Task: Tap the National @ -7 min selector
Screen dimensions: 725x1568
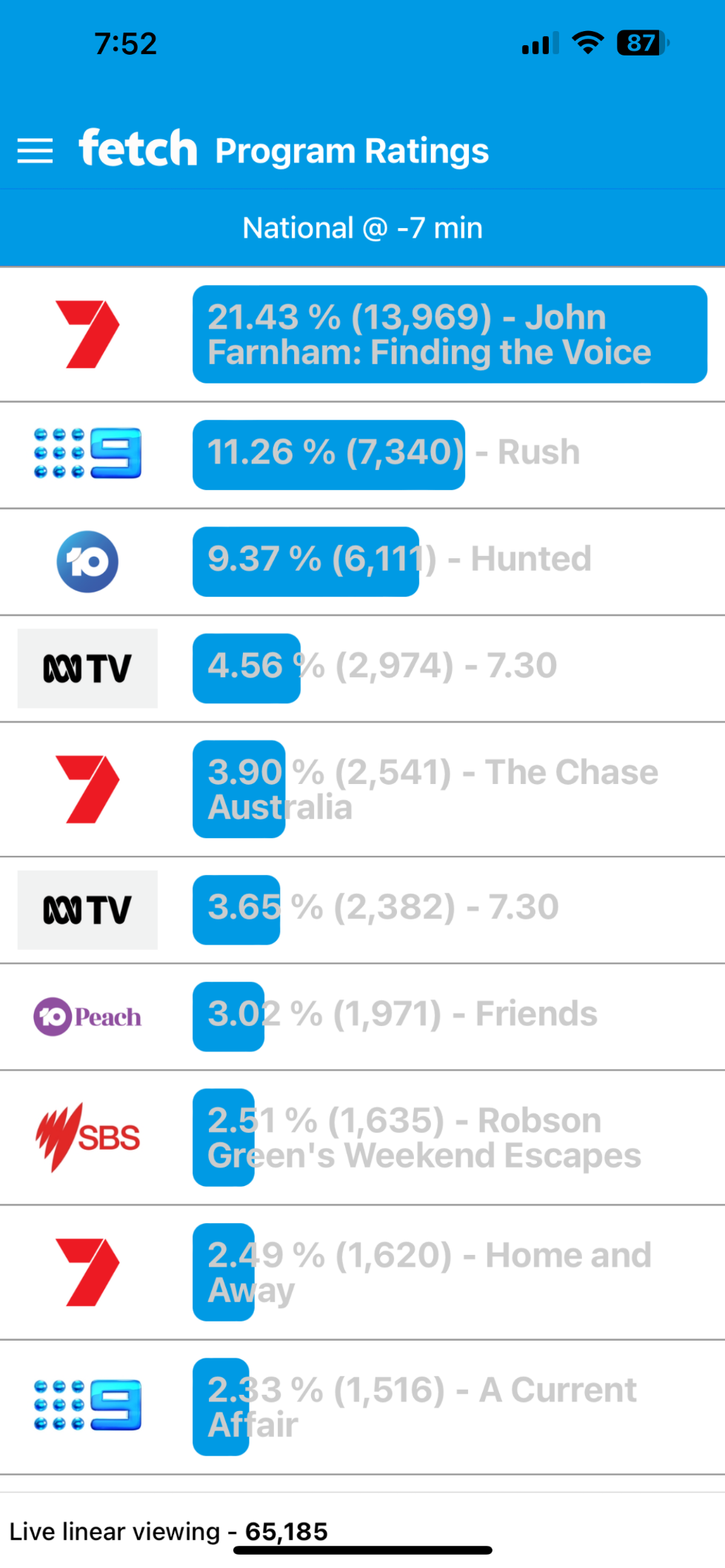Action: [362, 228]
